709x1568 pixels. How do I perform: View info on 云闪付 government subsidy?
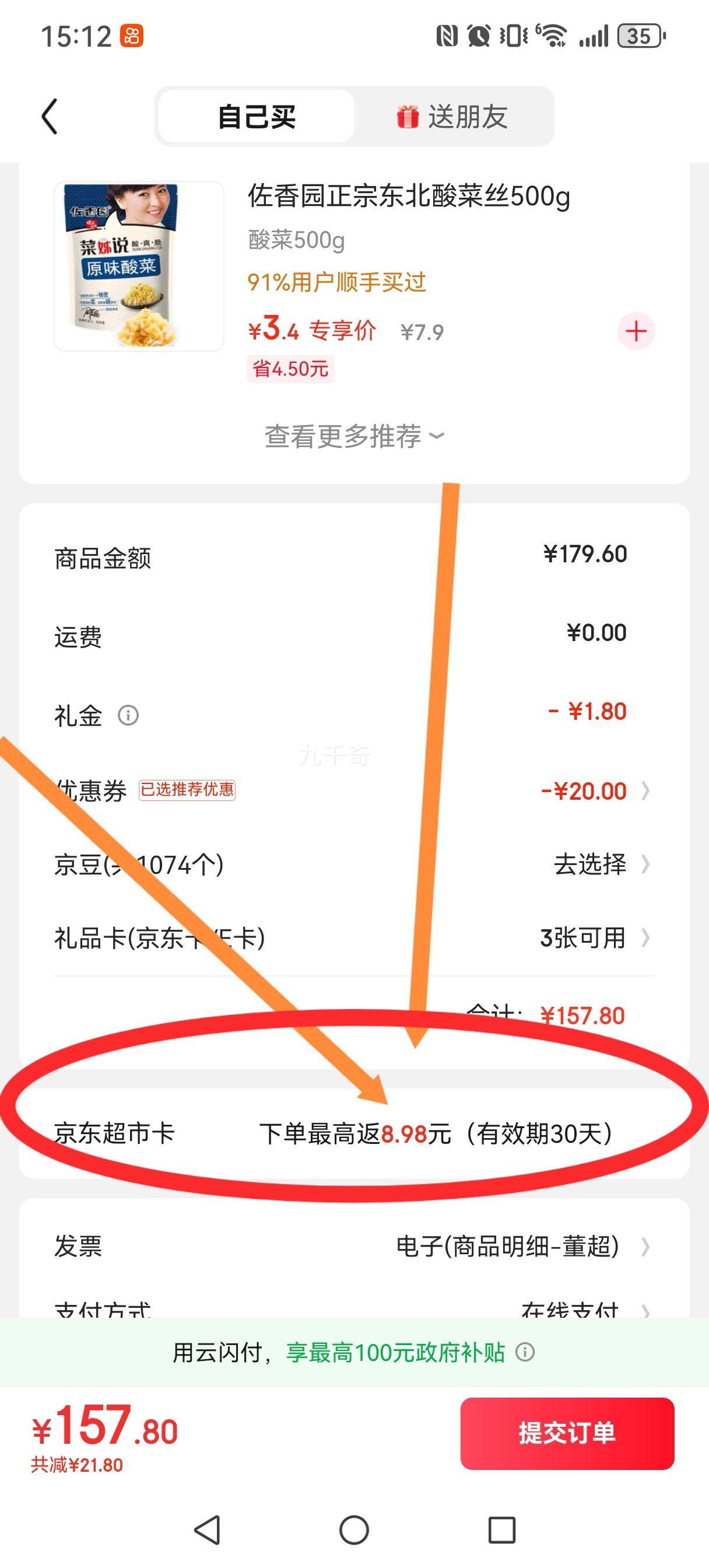[x=525, y=1353]
